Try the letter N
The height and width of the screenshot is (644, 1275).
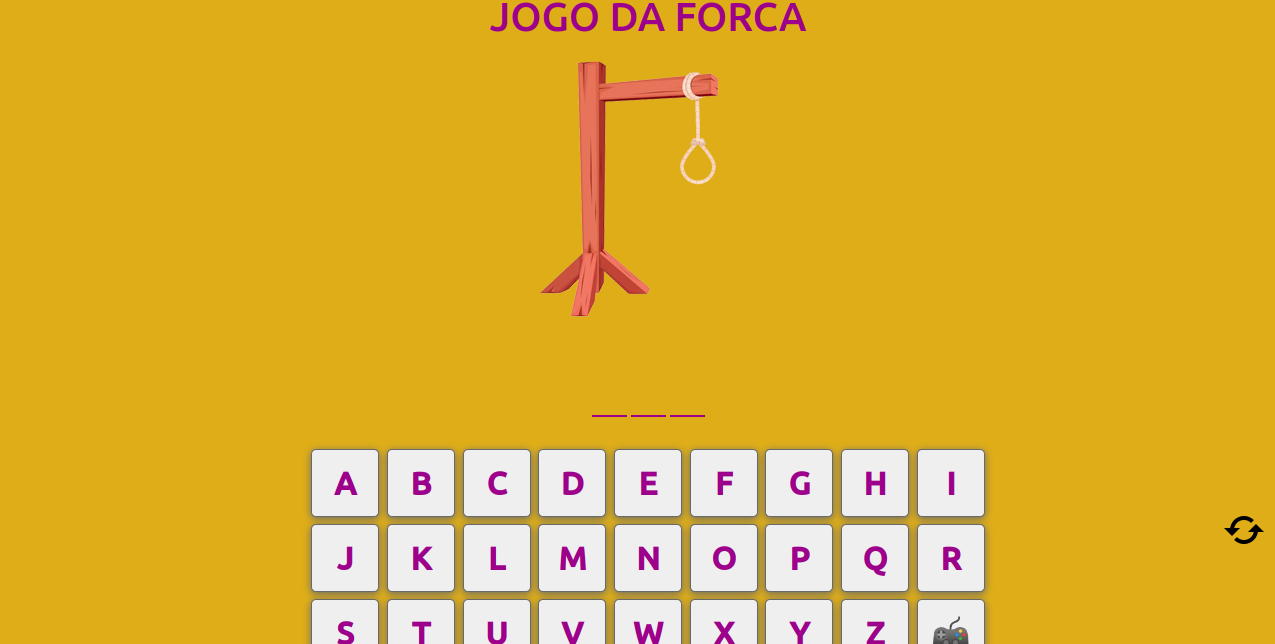pos(648,558)
